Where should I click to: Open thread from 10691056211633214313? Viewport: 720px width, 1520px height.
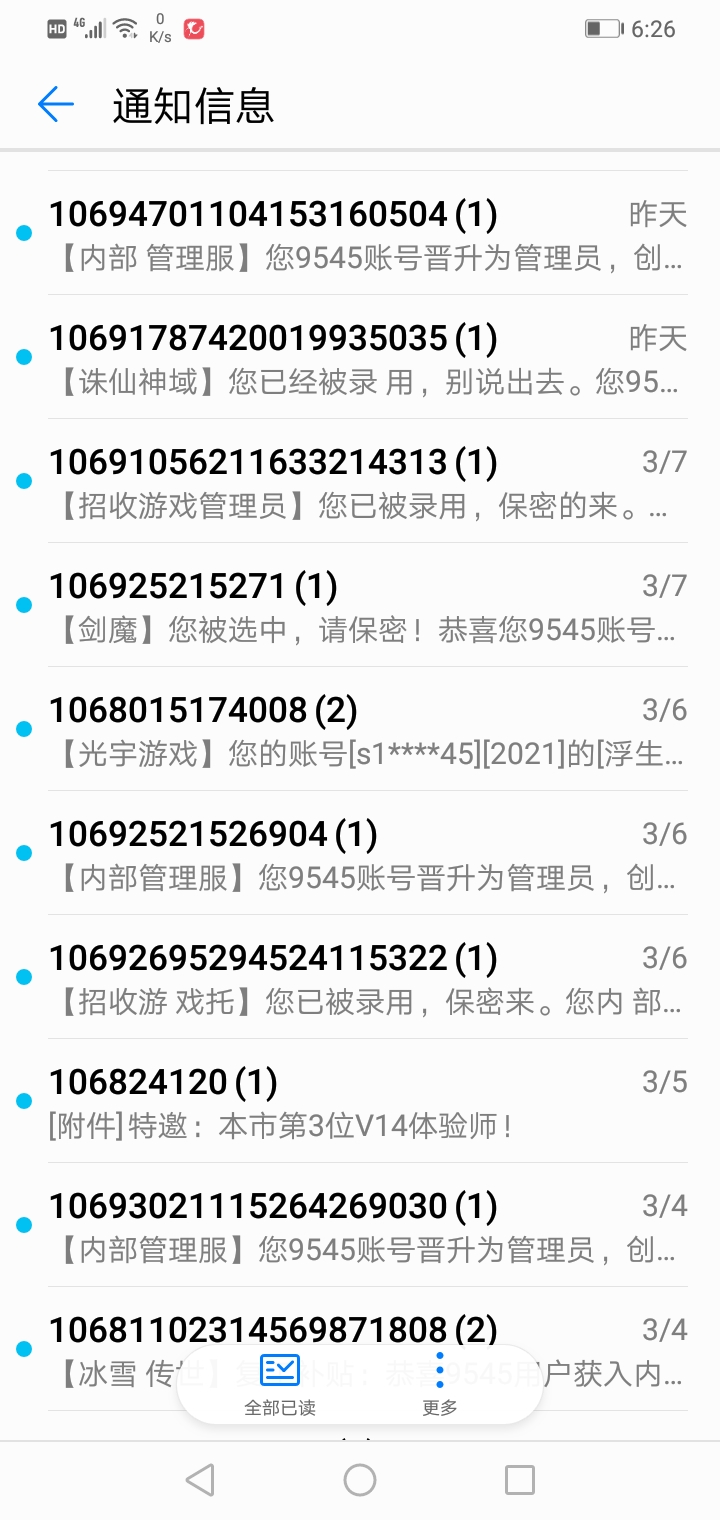point(360,481)
